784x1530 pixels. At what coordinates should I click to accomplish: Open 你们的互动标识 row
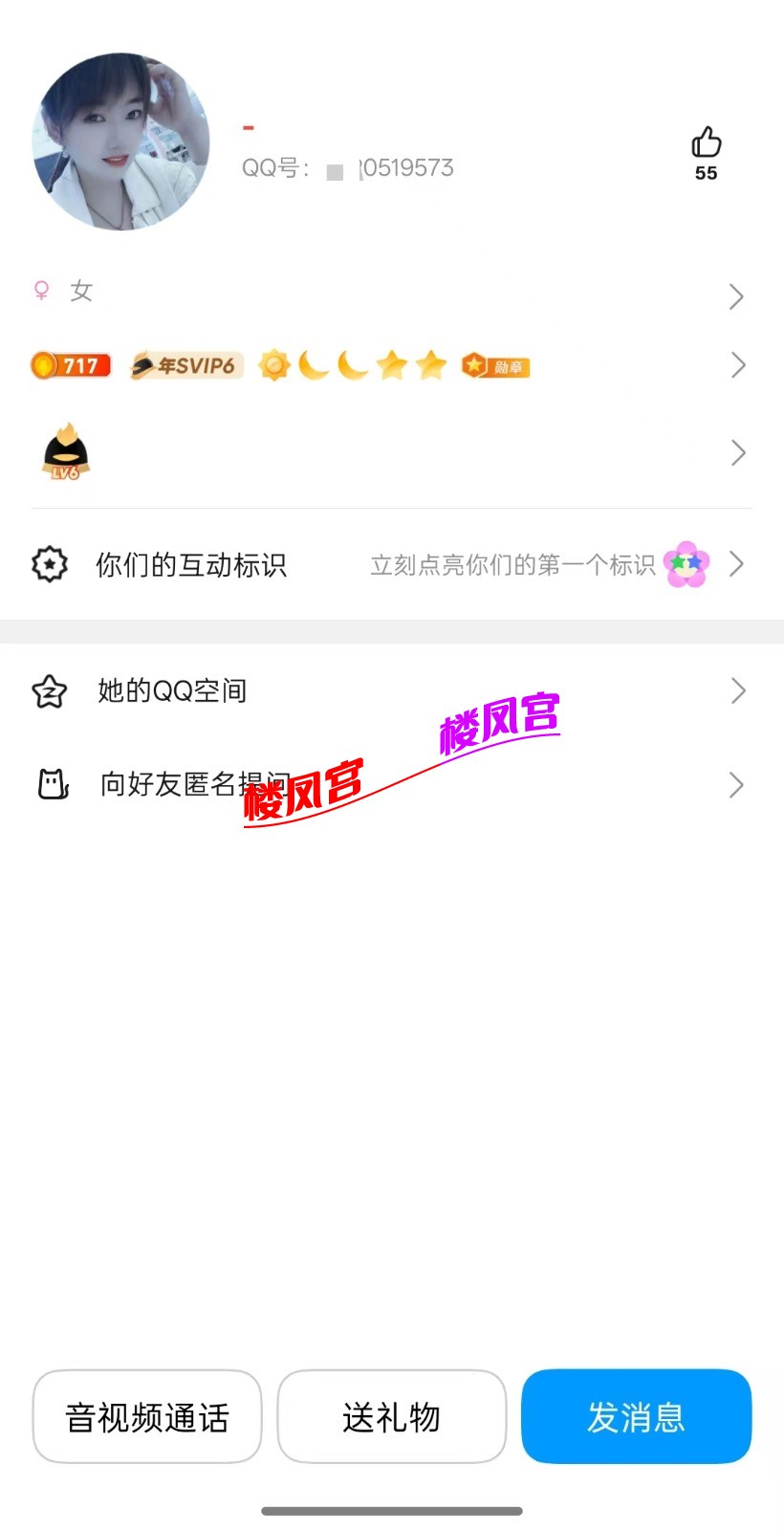coord(390,564)
